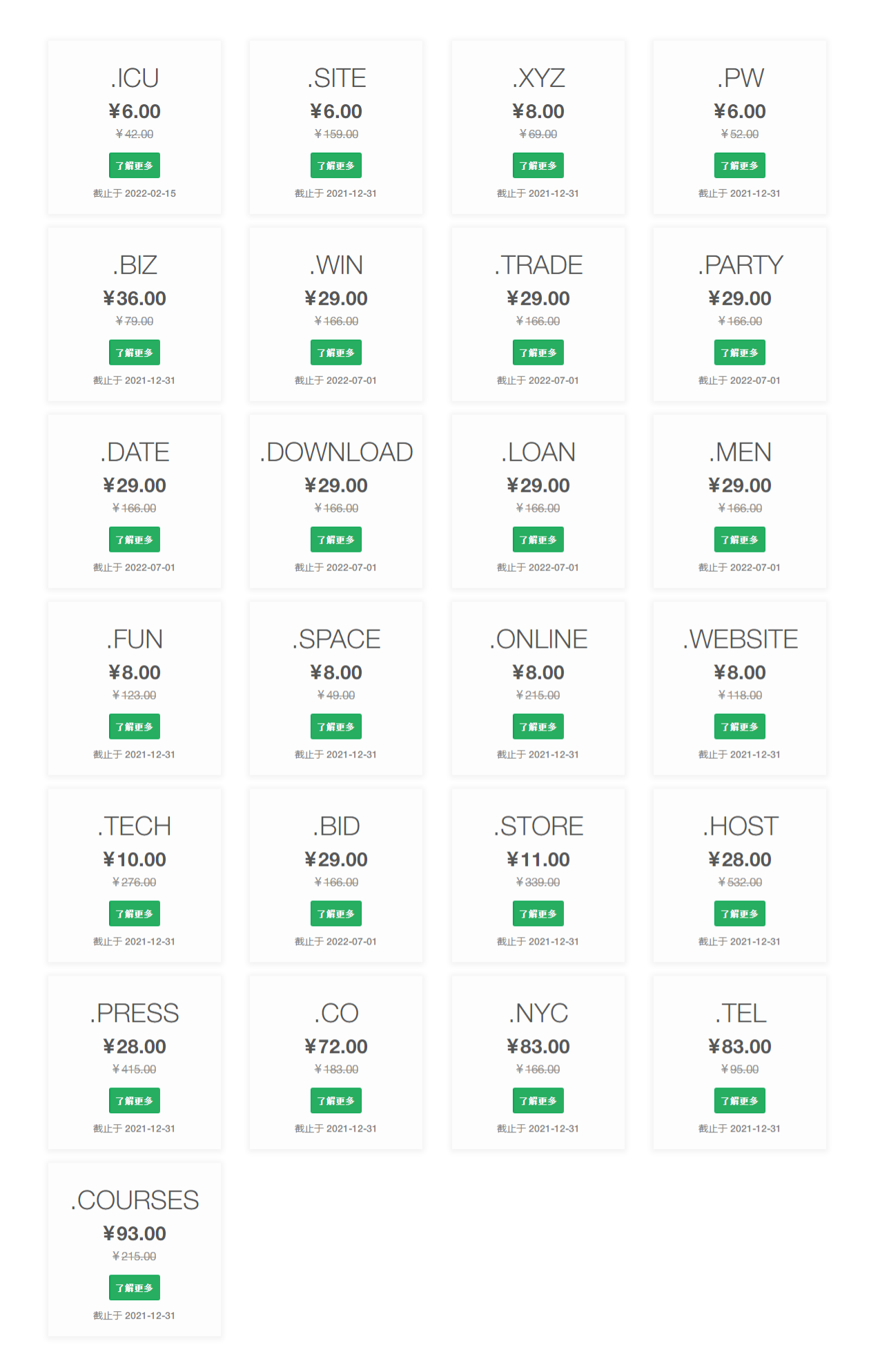Viewport: 869px width, 1372px height.
Task: Open 了解更多 on the .TRADE card
Action: (x=538, y=353)
